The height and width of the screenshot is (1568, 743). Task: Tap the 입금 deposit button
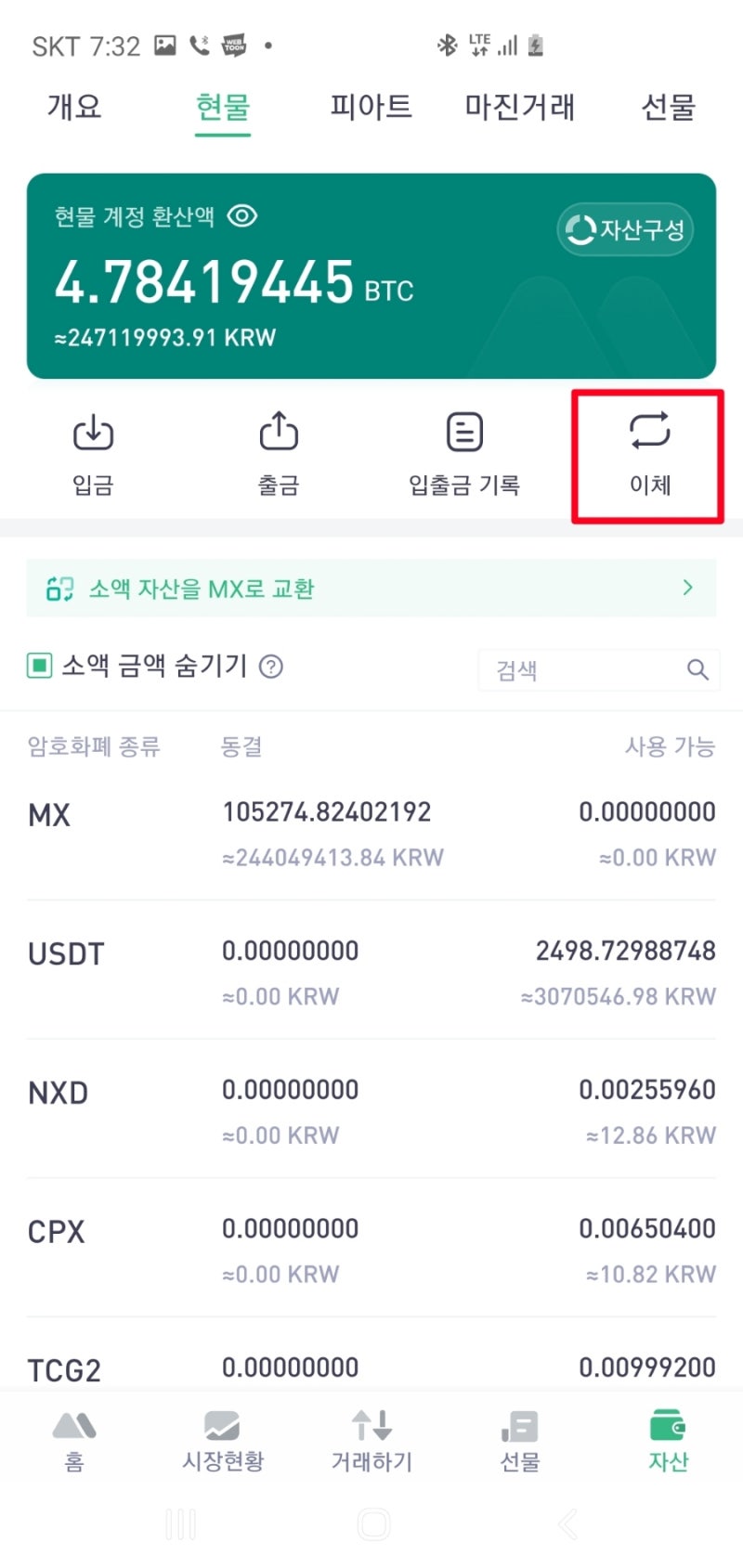93,455
